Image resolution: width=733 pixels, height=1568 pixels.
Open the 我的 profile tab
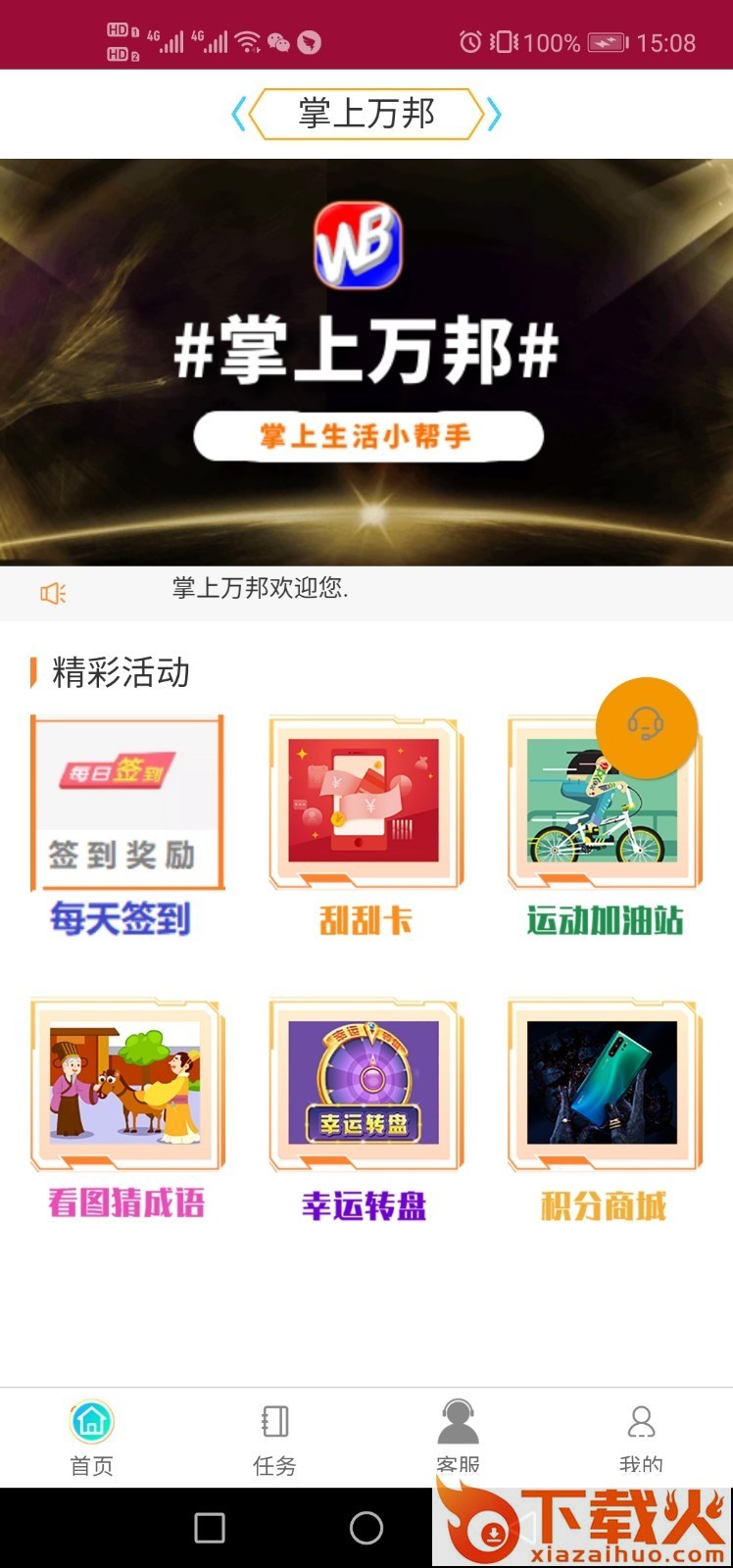(x=641, y=1435)
